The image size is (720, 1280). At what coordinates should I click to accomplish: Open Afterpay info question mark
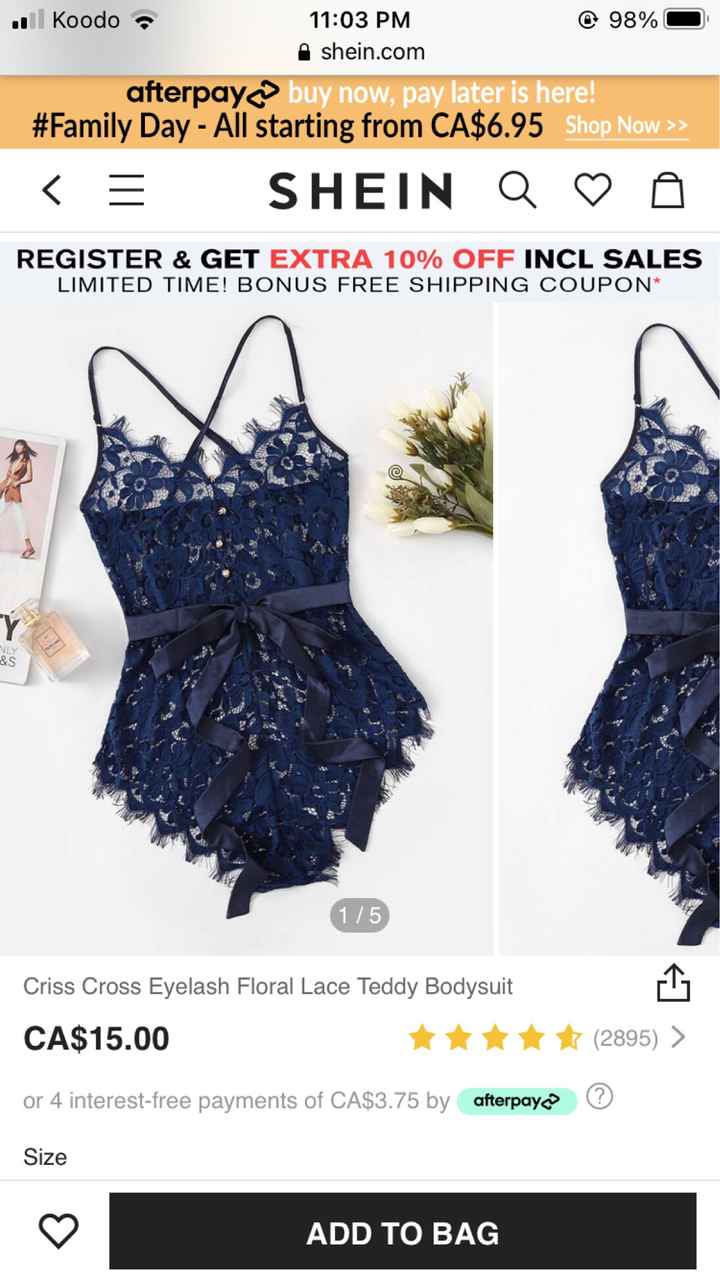(599, 1097)
